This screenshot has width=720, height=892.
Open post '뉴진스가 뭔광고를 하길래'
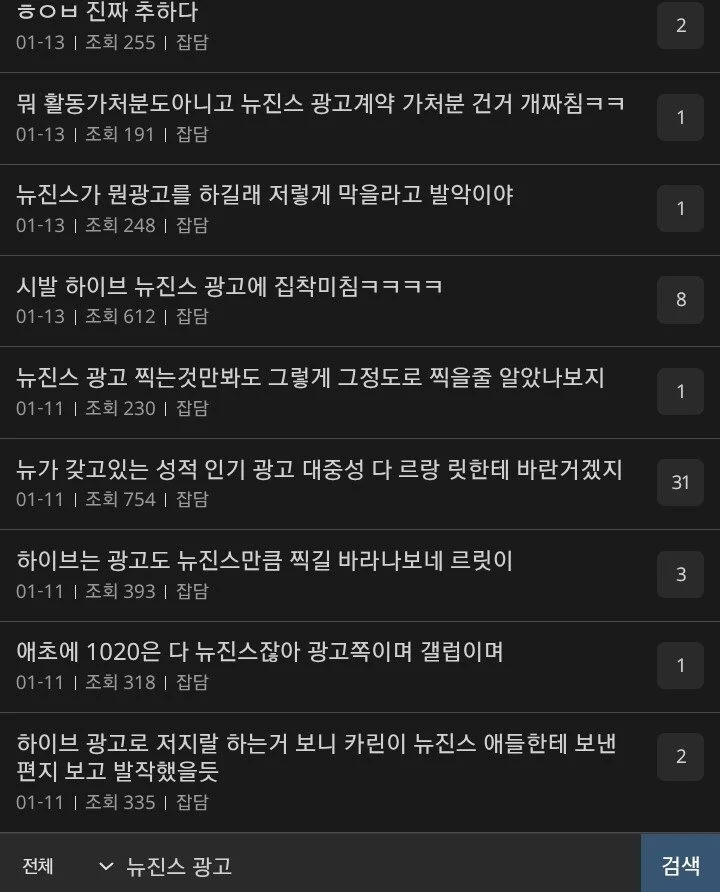pos(265,195)
